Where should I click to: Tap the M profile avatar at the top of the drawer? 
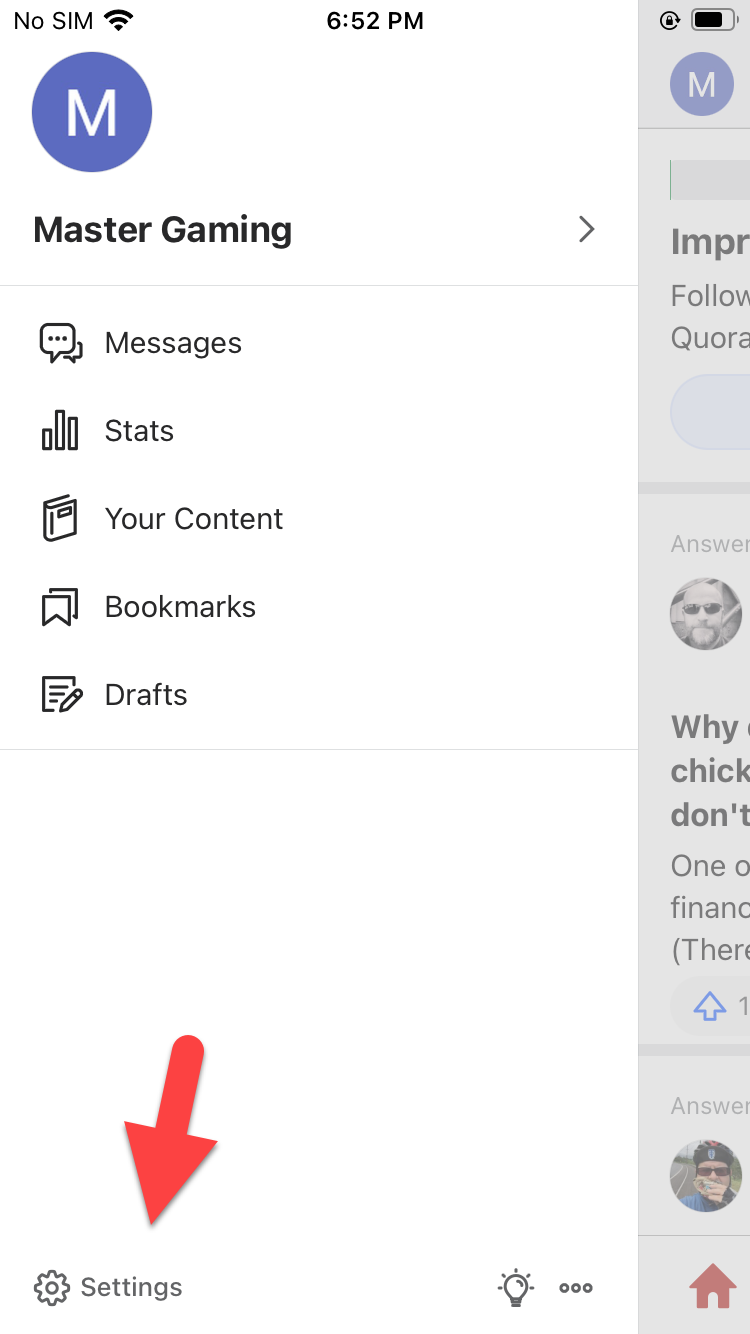[92, 112]
